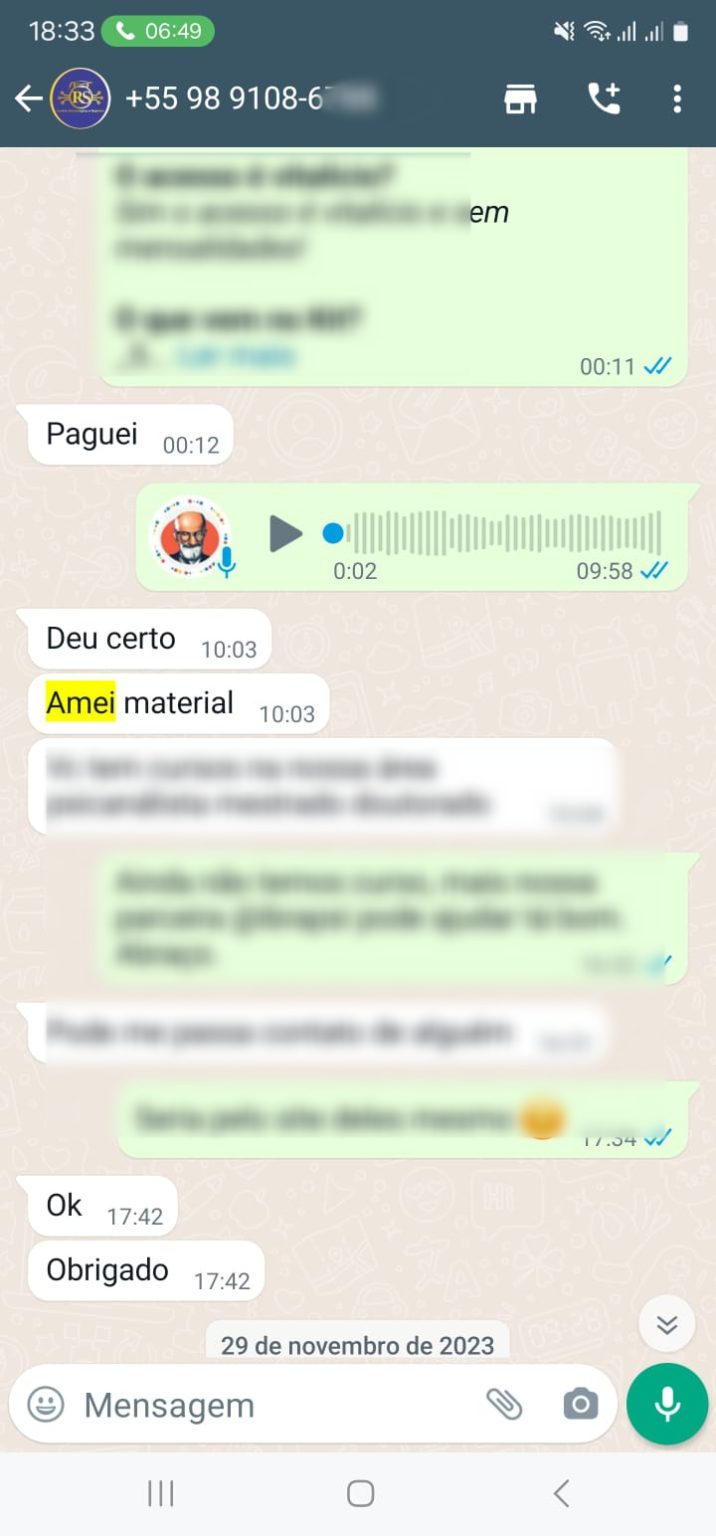Focus the Mensagem text field
Image resolution: width=716 pixels, height=1536 pixels.
click(270, 1405)
